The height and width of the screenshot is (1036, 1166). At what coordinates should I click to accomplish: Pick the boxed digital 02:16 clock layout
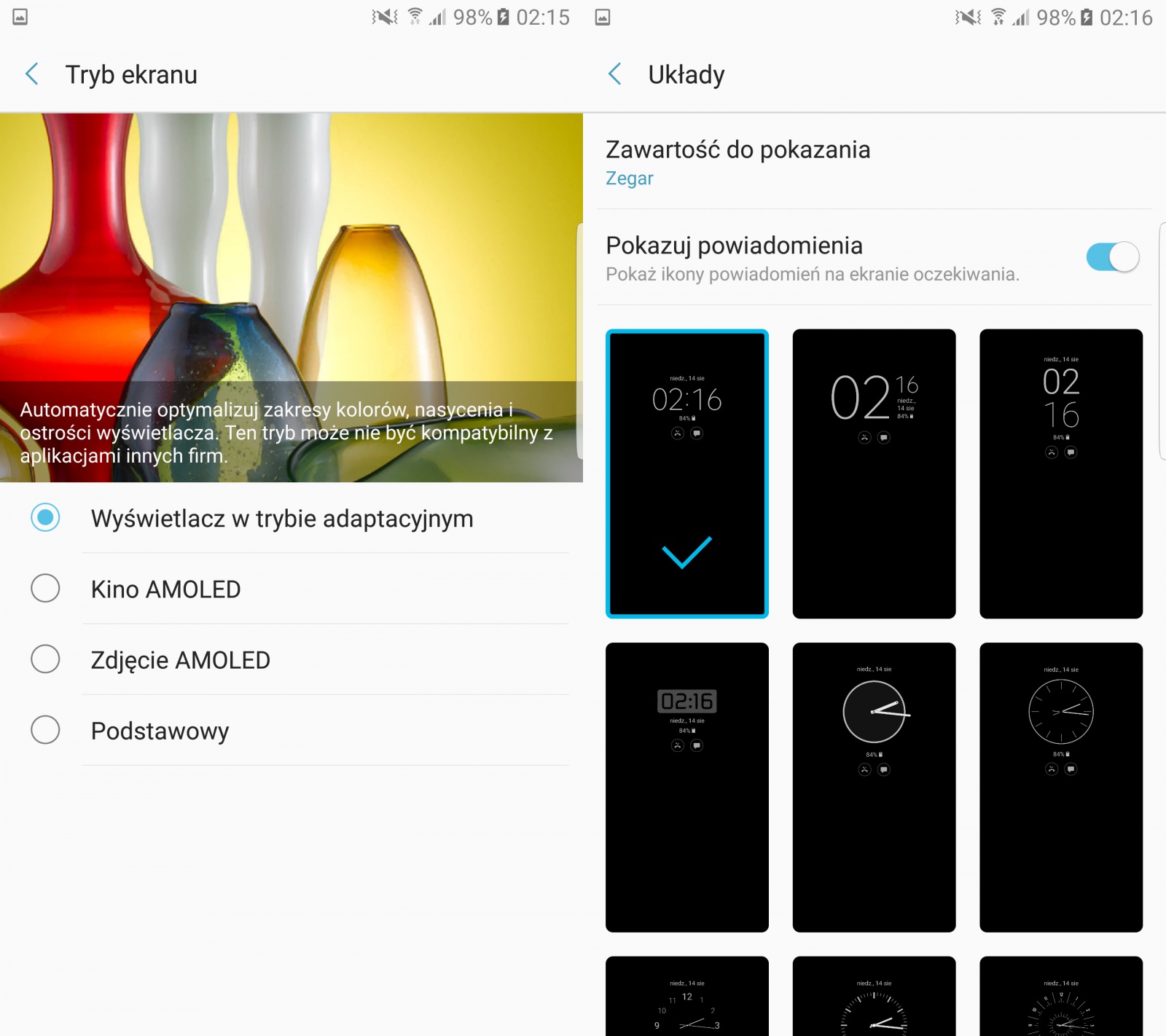[686, 787]
